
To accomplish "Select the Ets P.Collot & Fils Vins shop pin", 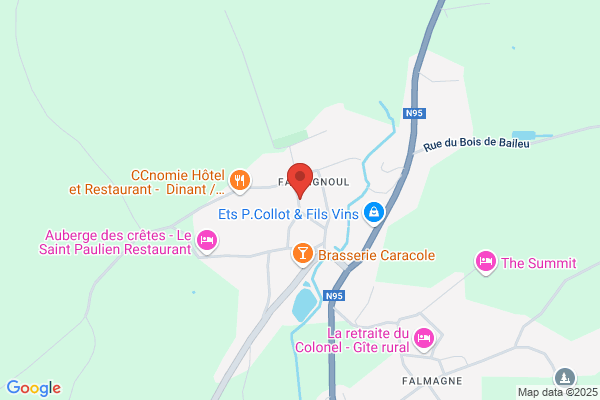I will click(x=374, y=213).
